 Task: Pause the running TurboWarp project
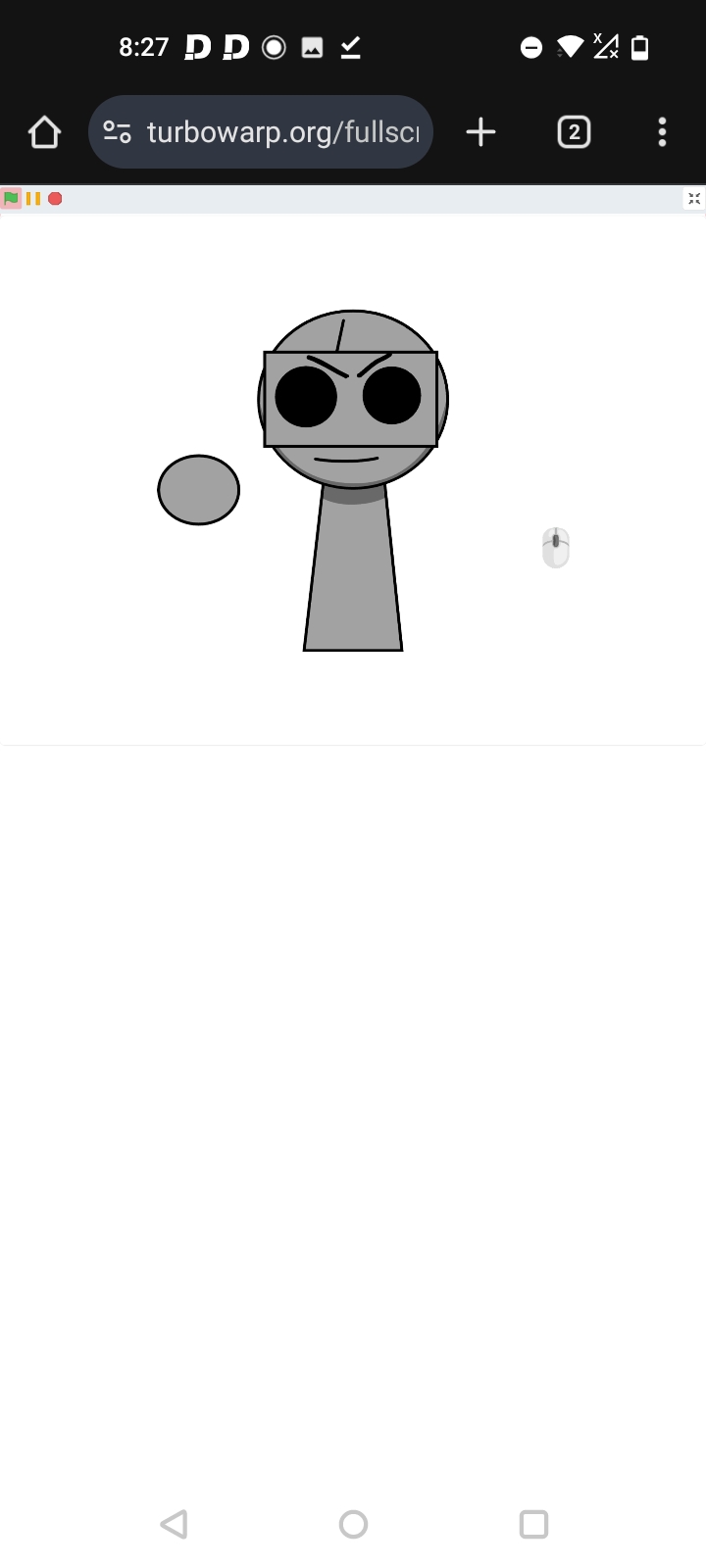pyautogui.click(x=33, y=198)
